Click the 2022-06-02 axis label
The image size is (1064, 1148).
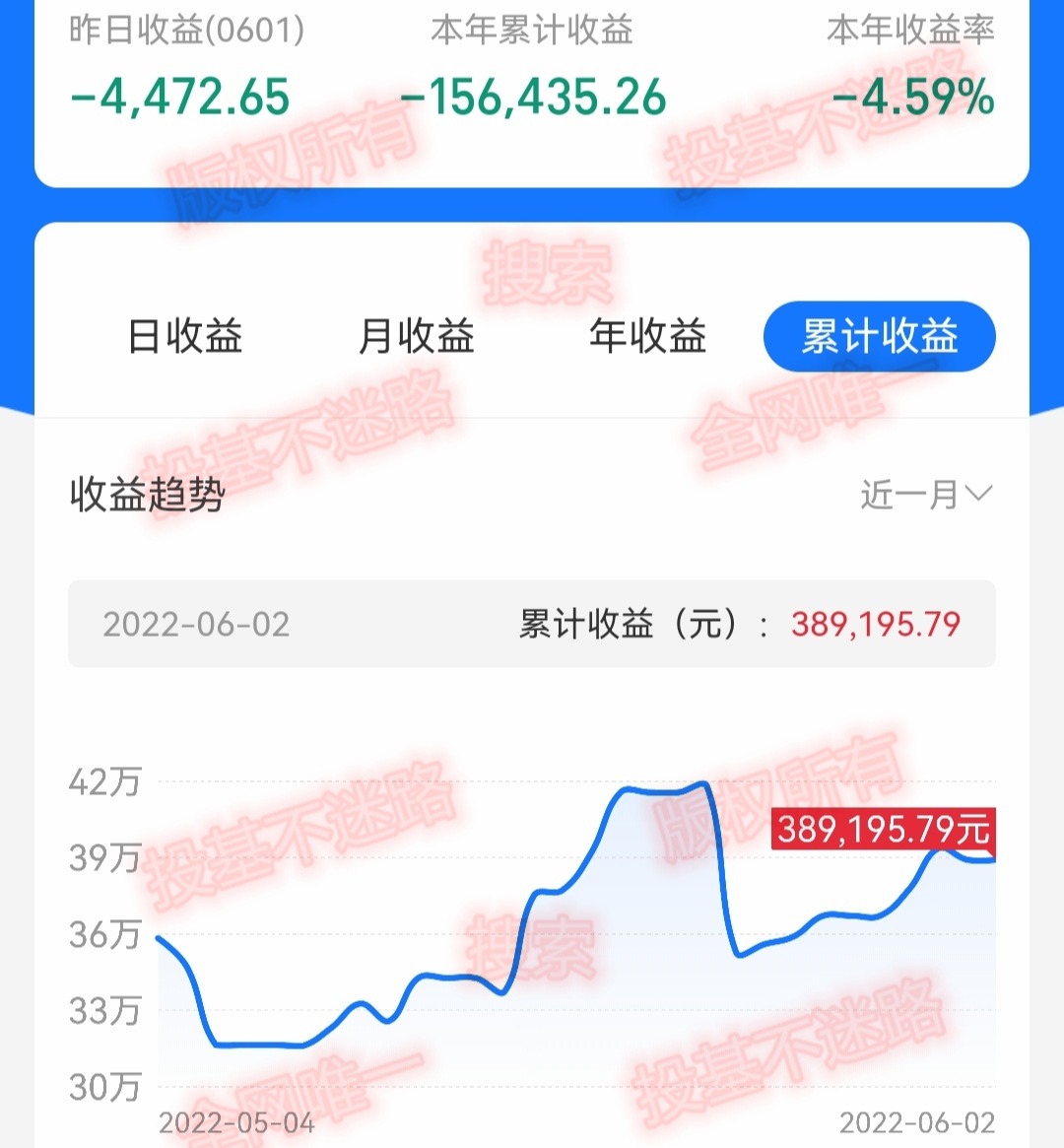(x=916, y=1121)
